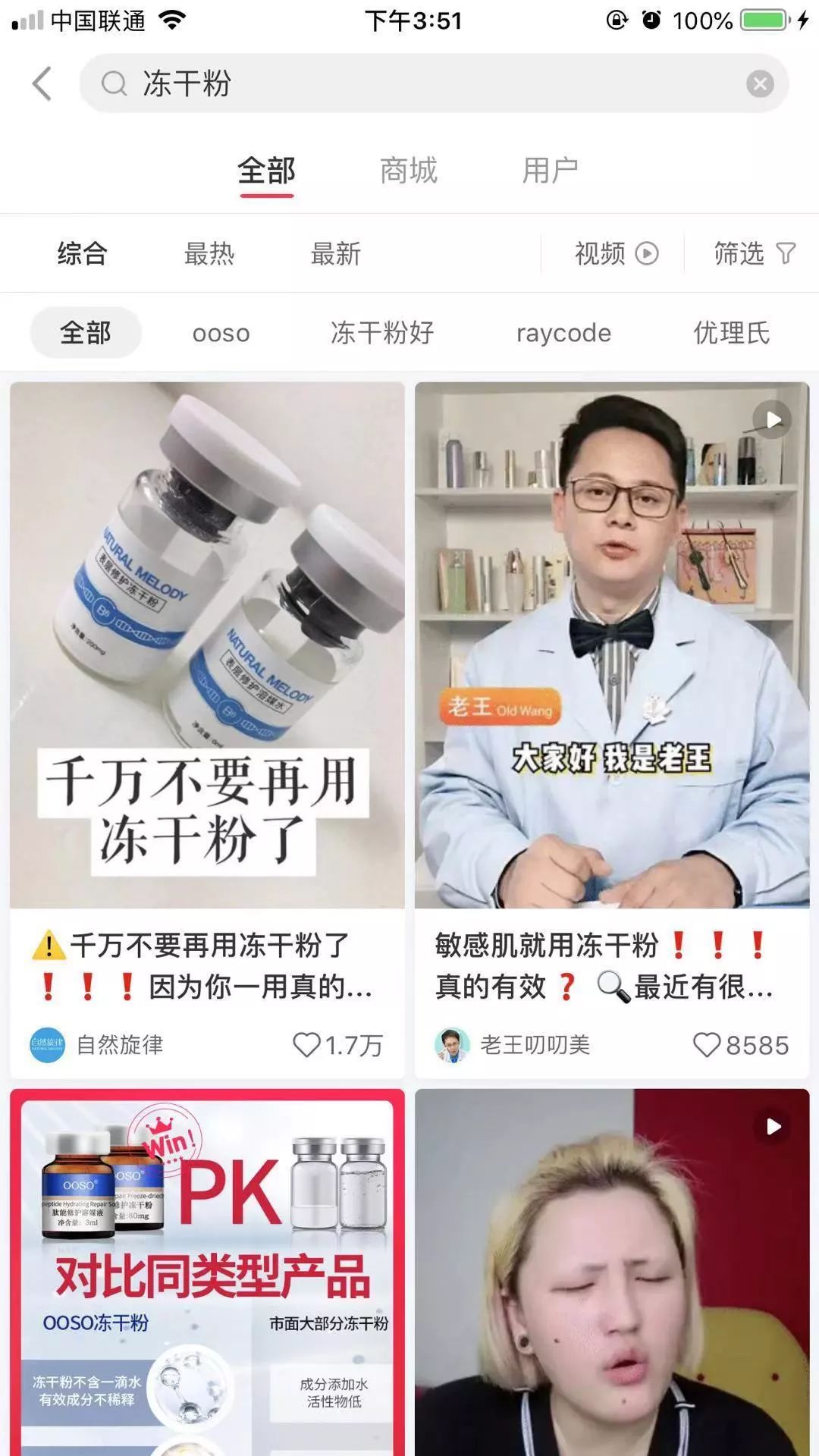Tap the play icon on the bottom-right video

pos(772,1127)
